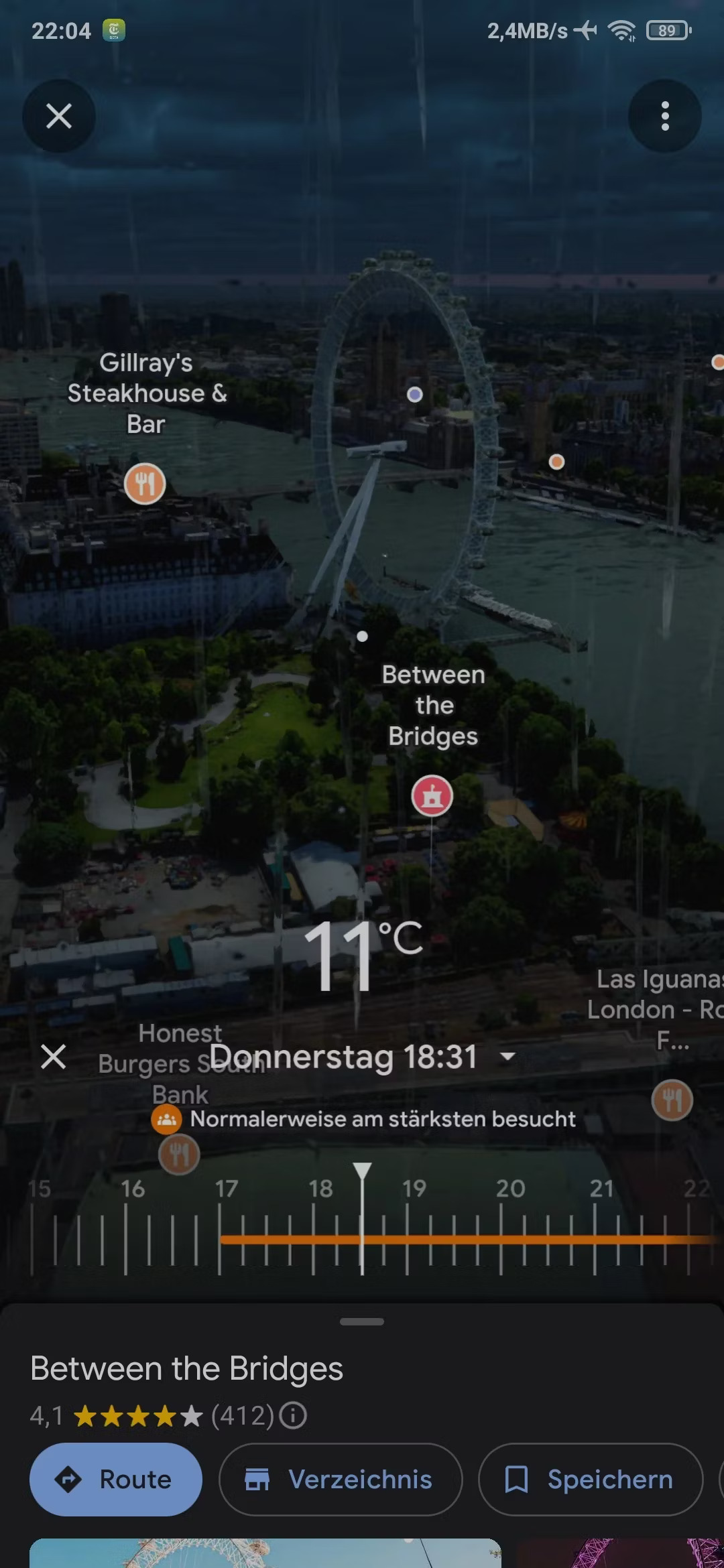Viewport: 724px width, 1568px height.
Task: Select Honest Burgers South Bank marker
Action: (x=179, y=1154)
